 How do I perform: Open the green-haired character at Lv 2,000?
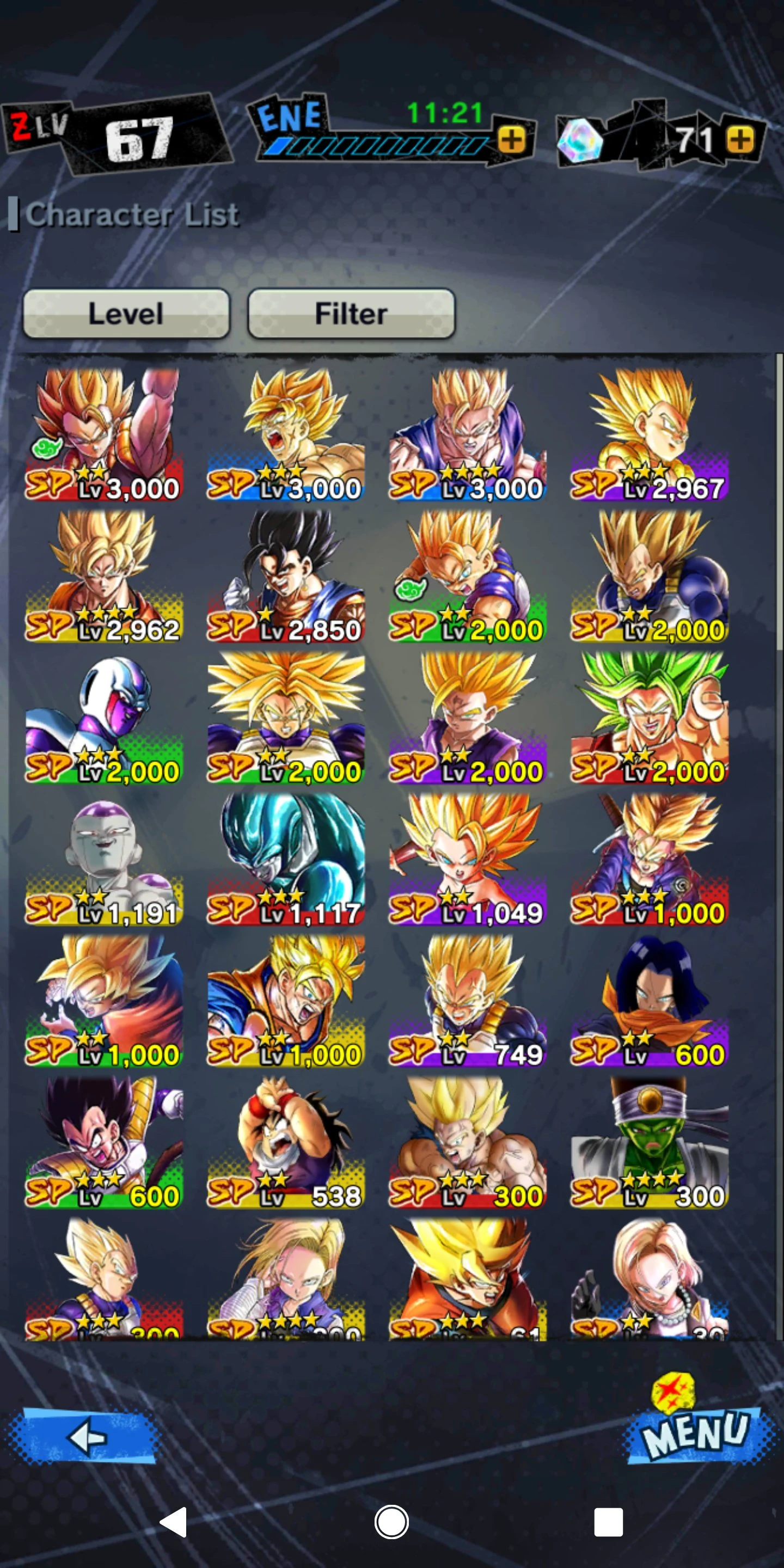point(649,718)
